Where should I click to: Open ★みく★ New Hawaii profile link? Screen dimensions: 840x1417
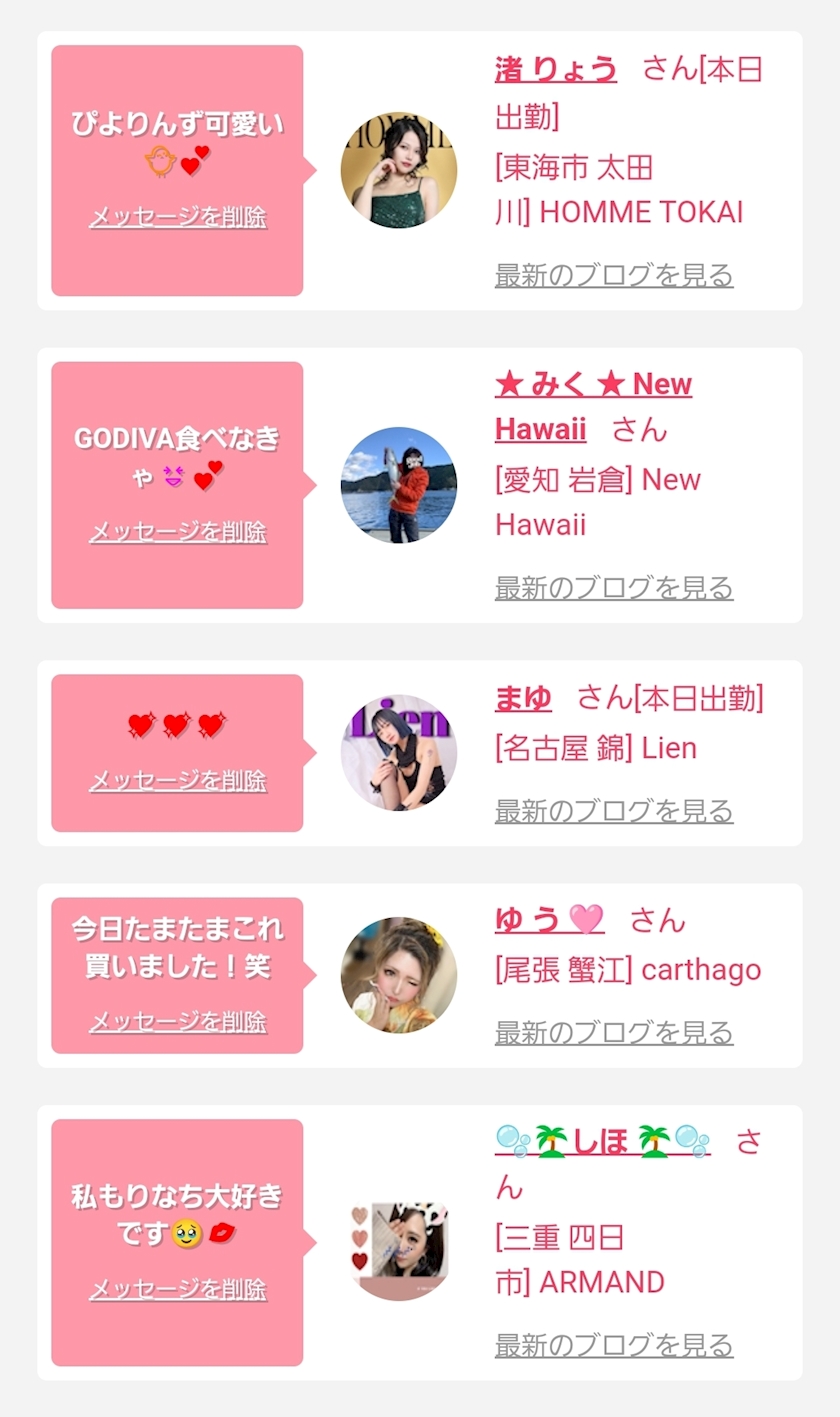click(x=593, y=385)
